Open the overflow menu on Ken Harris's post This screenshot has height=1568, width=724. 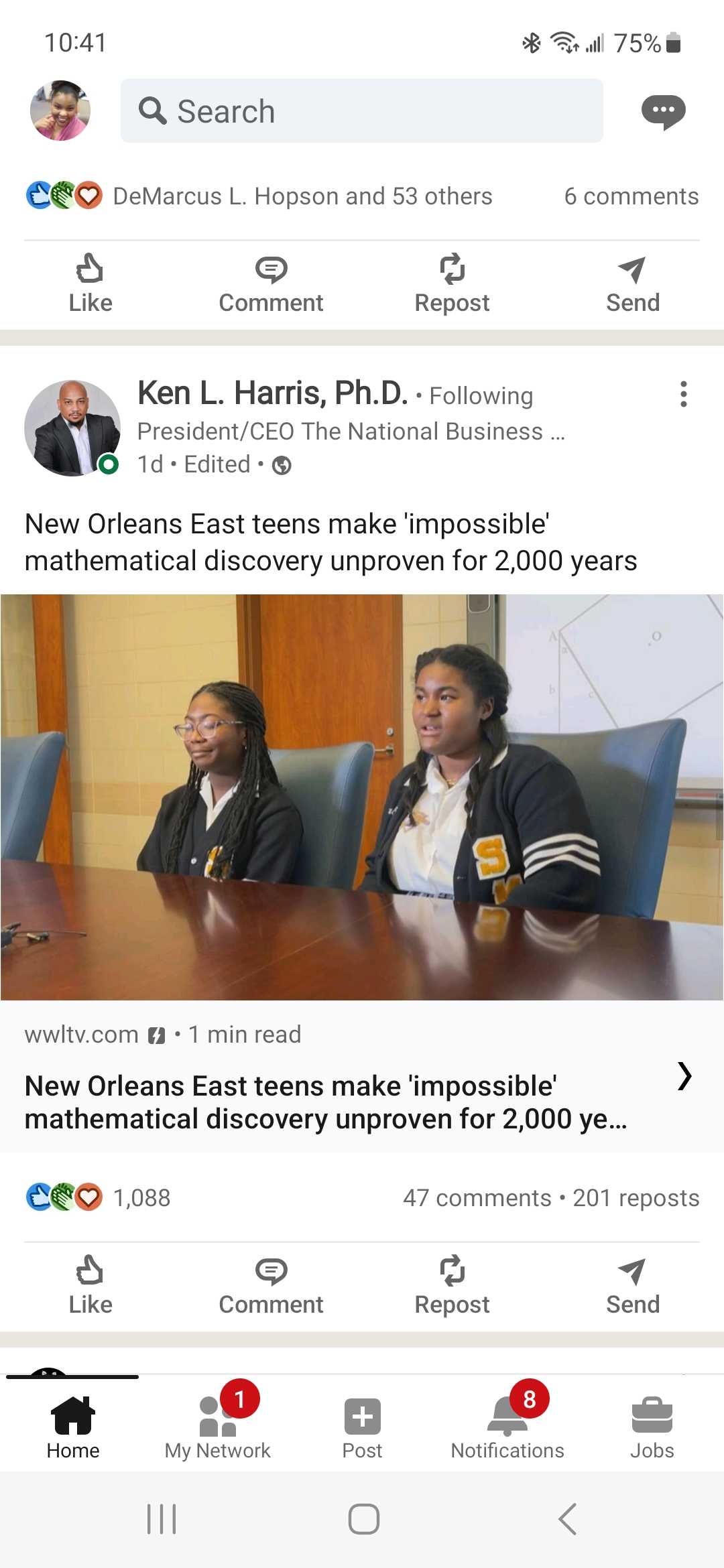pyautogui.click(x=683, y=395)
